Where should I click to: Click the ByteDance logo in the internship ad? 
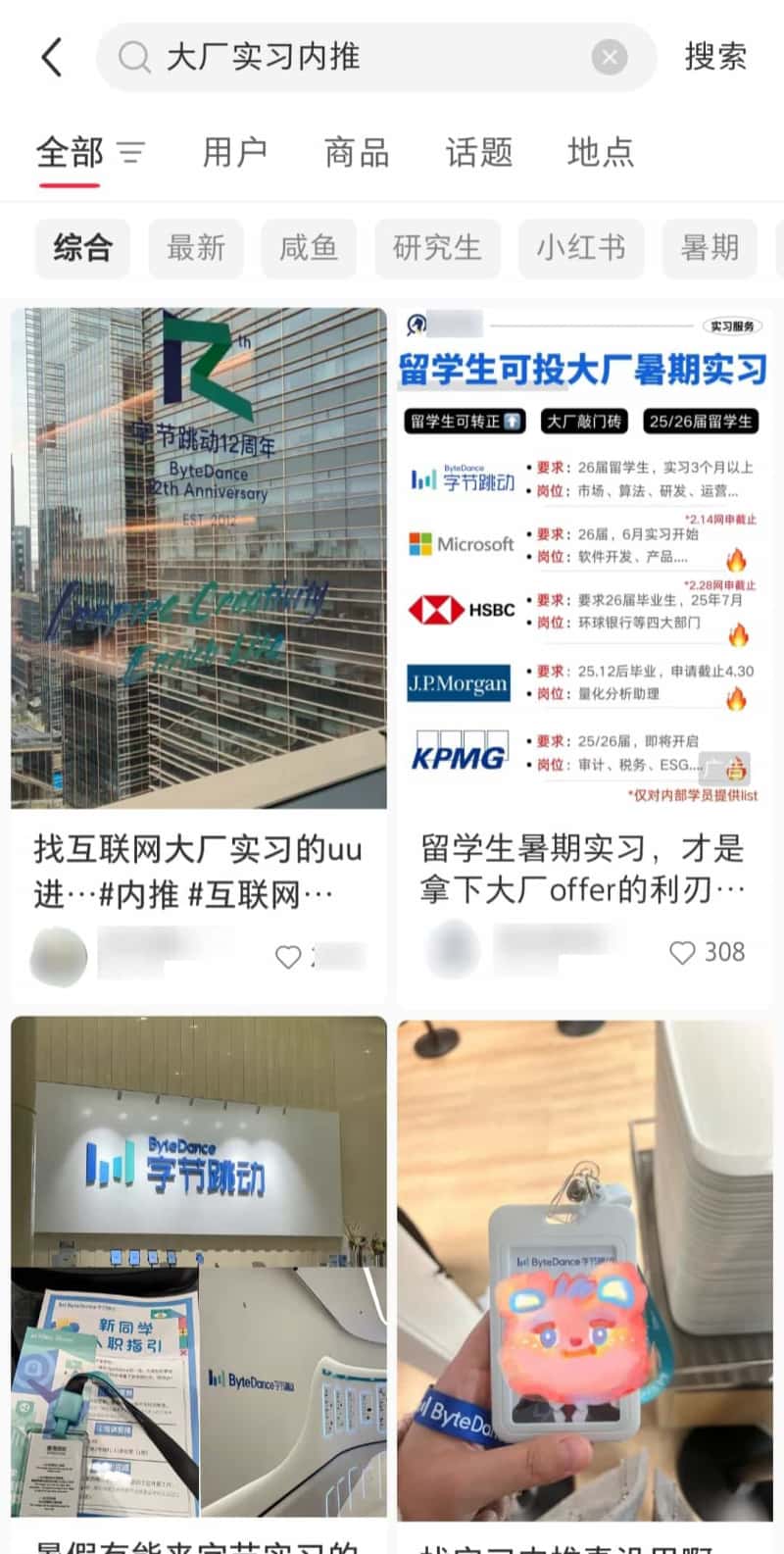coord(460,477)
